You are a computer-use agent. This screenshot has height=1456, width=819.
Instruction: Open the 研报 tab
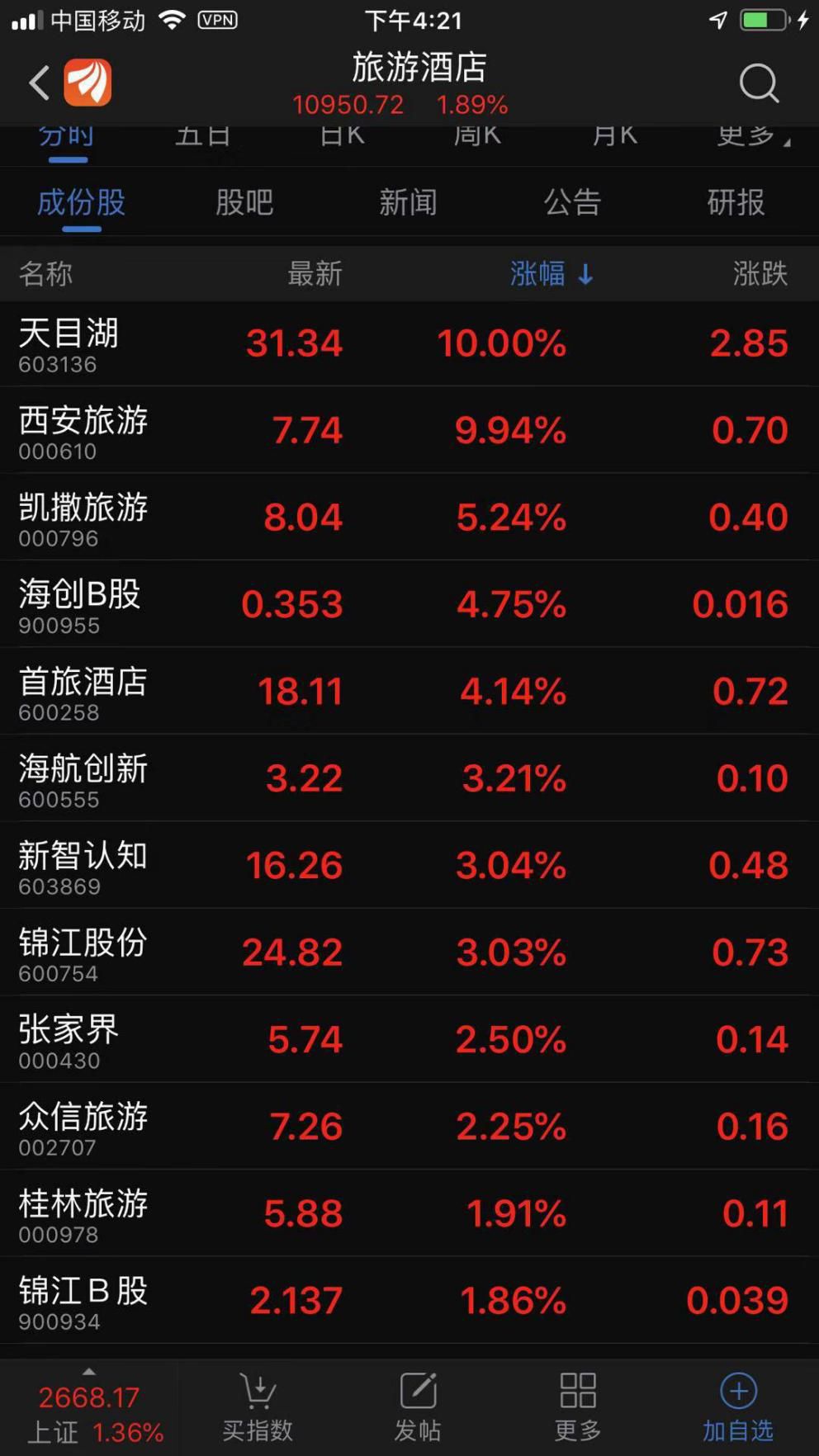pyautogui.click(x=736, y=202)
